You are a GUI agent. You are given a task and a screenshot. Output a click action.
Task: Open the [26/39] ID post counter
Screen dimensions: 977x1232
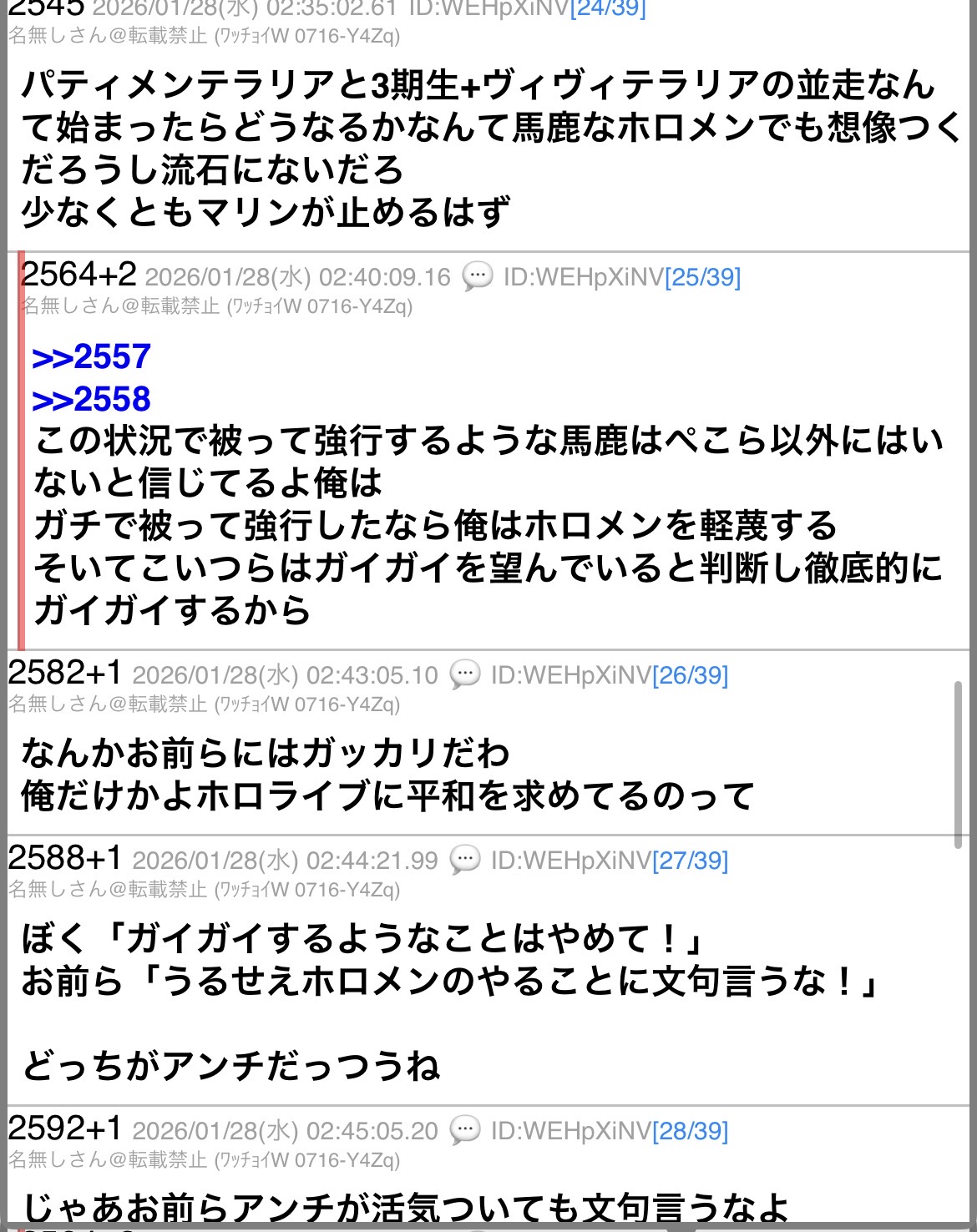pos(690,675)
